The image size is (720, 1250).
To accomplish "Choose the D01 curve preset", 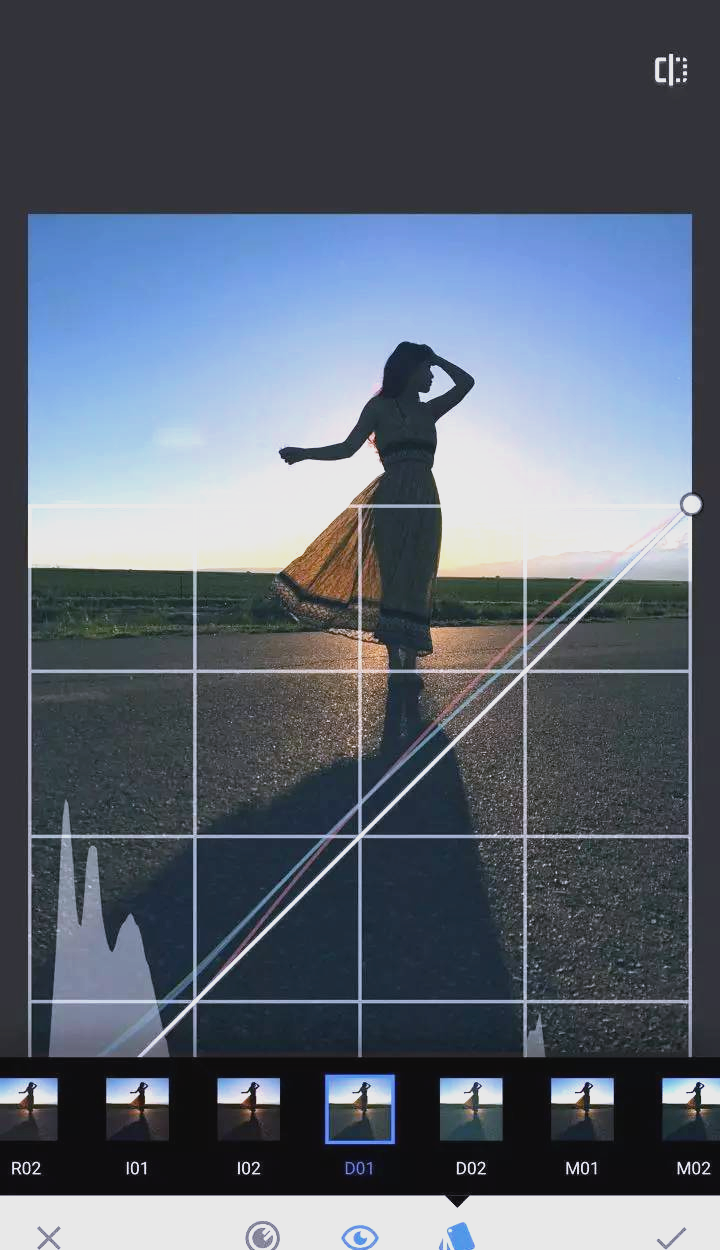I will [x=360, y=1110].
